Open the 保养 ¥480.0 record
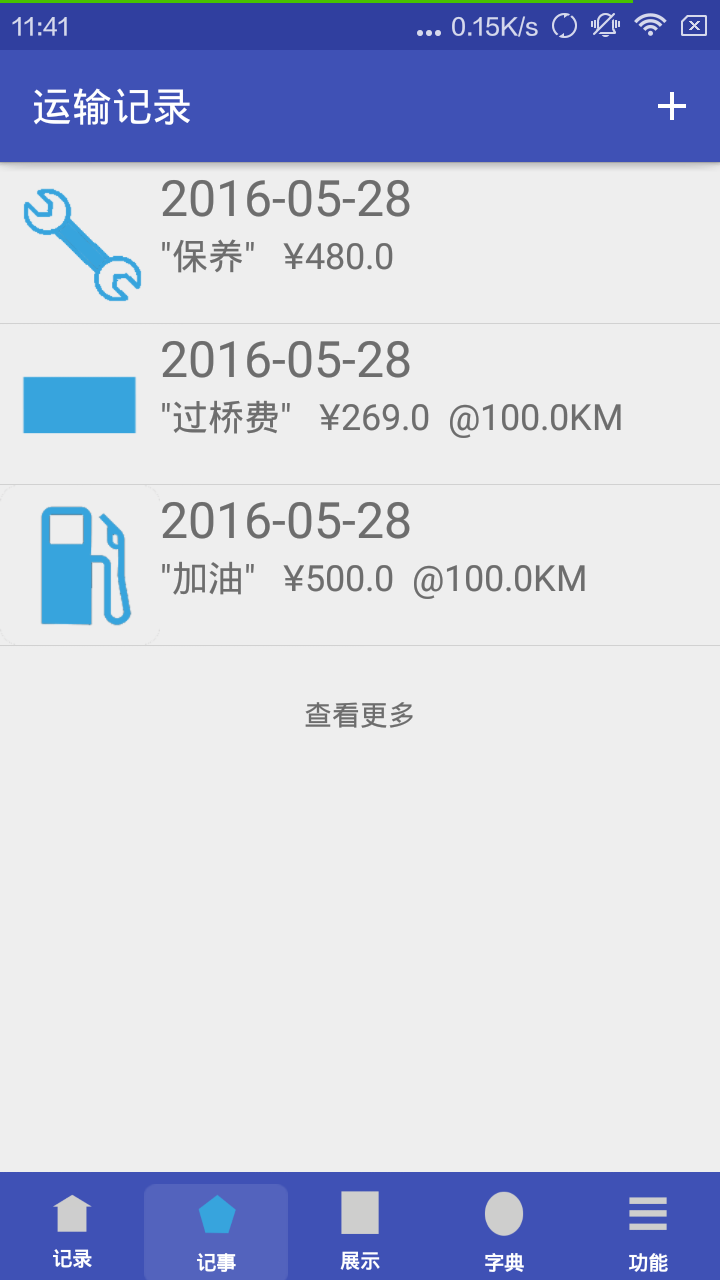Viewport: 720px width, 1280px height. [x=360, y=243]
